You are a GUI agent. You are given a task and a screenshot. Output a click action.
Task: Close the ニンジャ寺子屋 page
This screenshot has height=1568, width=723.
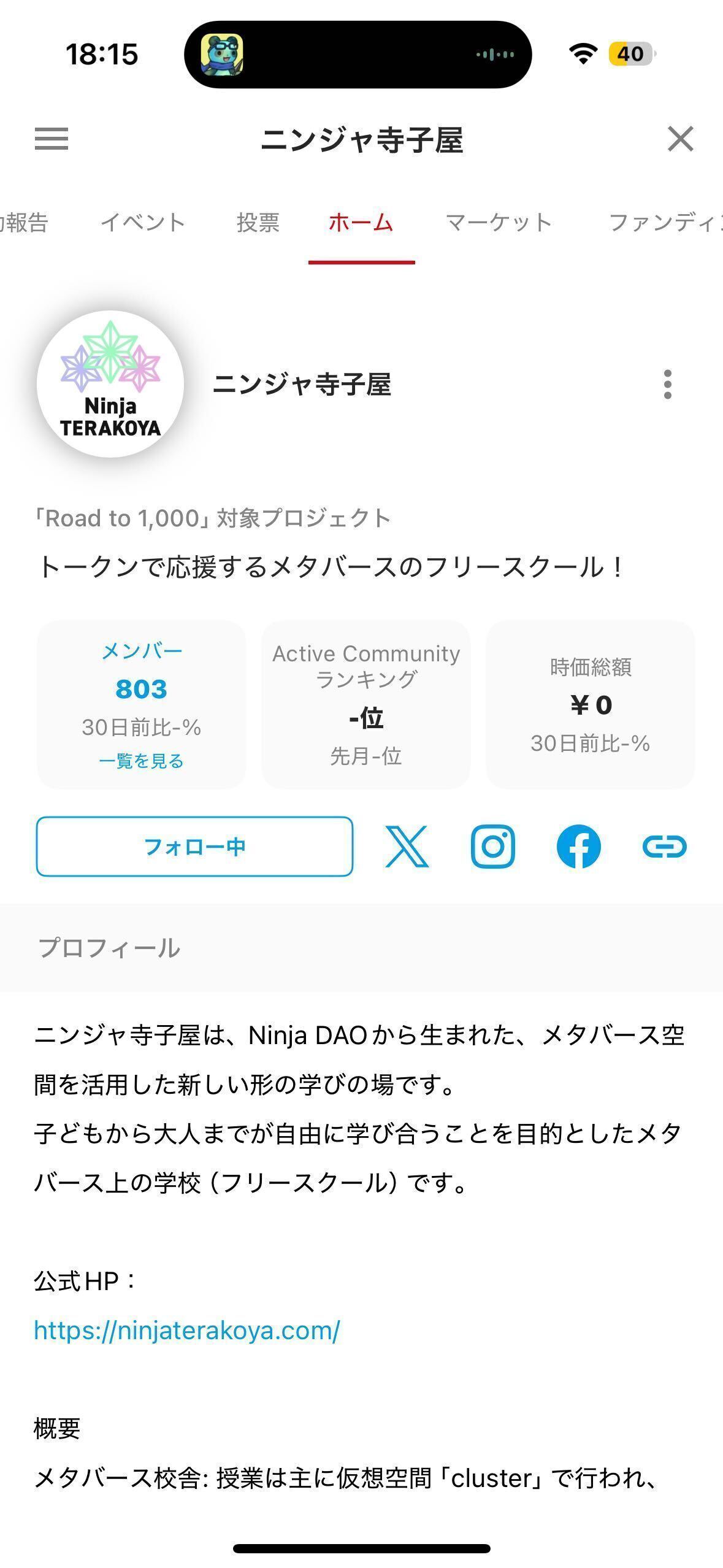tap(680, 139)
